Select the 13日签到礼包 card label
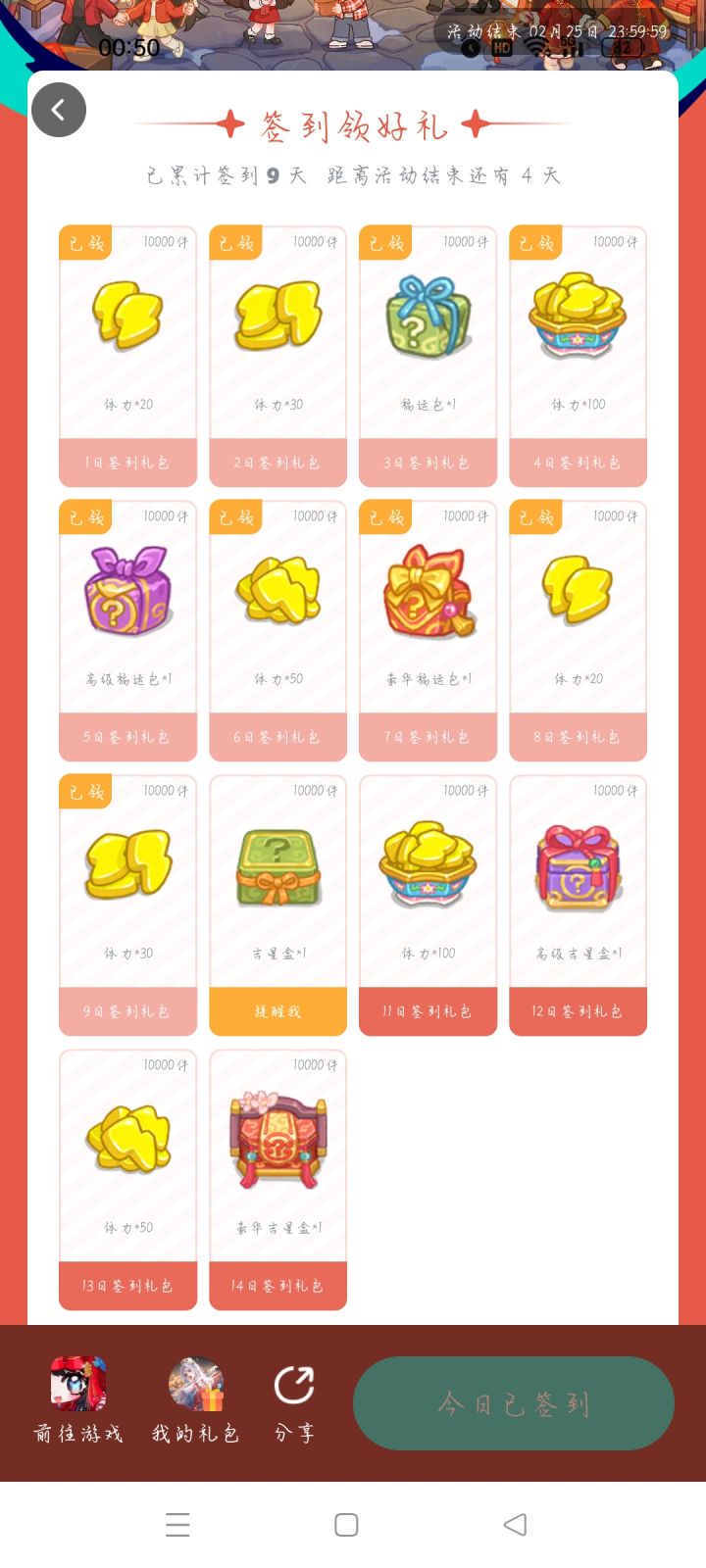This screenshot has height=1568, width=706. (x=127, y=1285)
